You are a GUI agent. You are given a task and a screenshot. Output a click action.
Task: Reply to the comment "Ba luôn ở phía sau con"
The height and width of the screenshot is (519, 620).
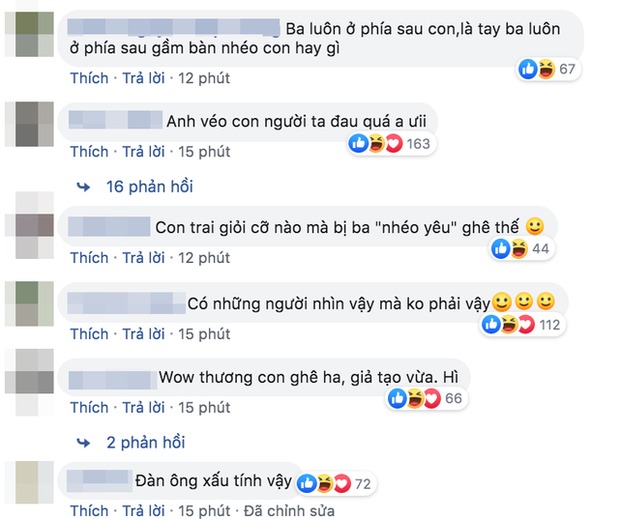(143, 77)
